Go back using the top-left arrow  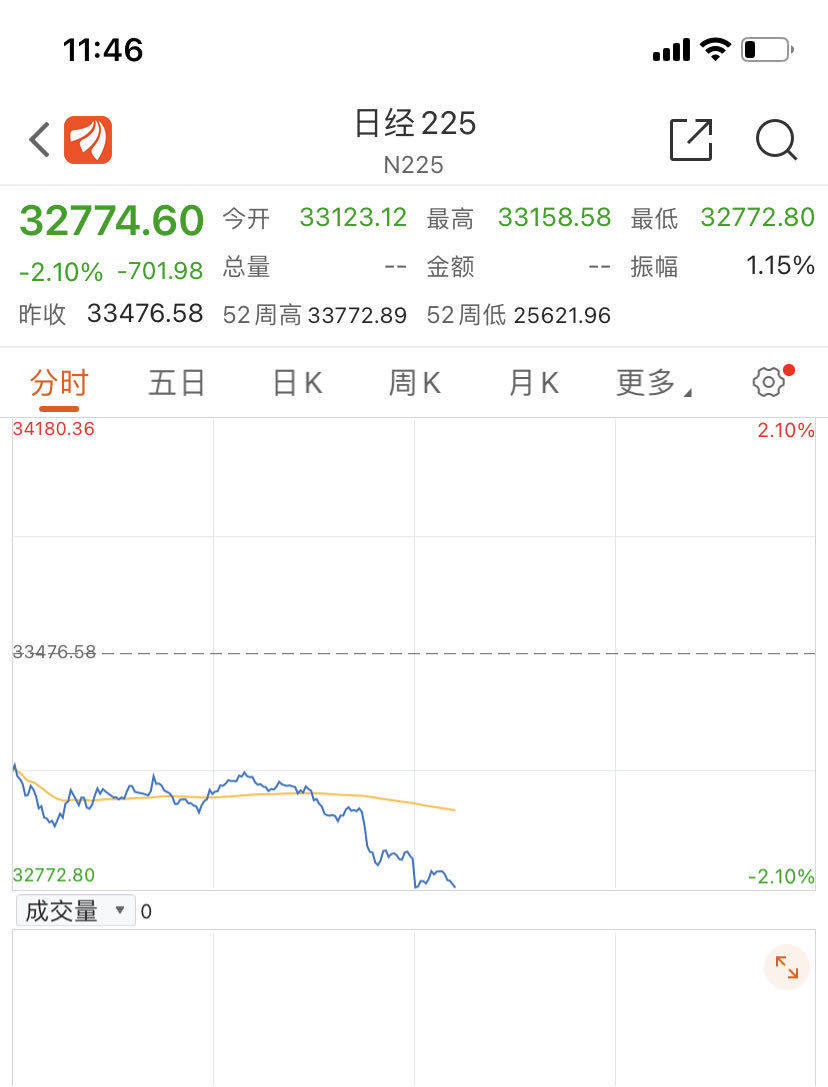40,140
